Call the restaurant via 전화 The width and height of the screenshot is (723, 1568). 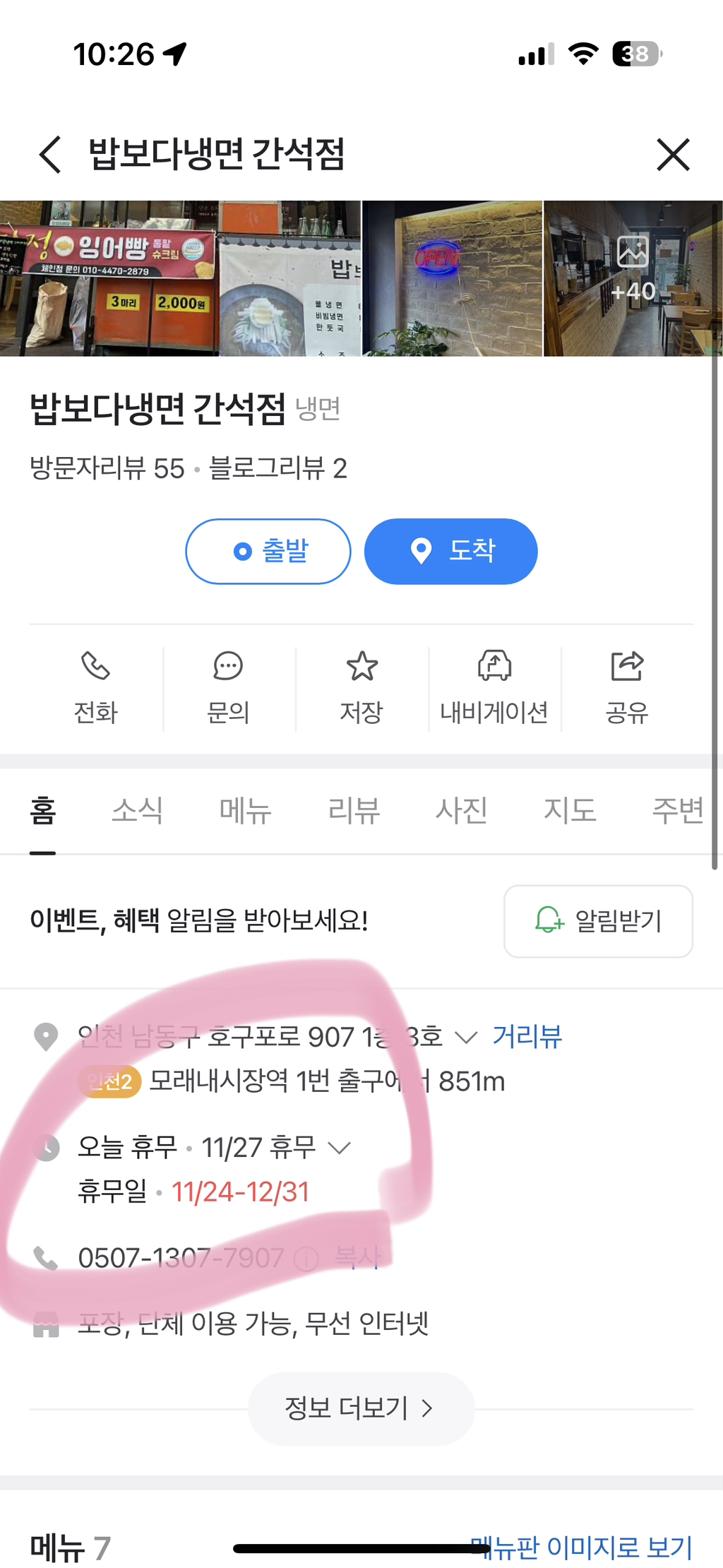(x=96, y=688)
